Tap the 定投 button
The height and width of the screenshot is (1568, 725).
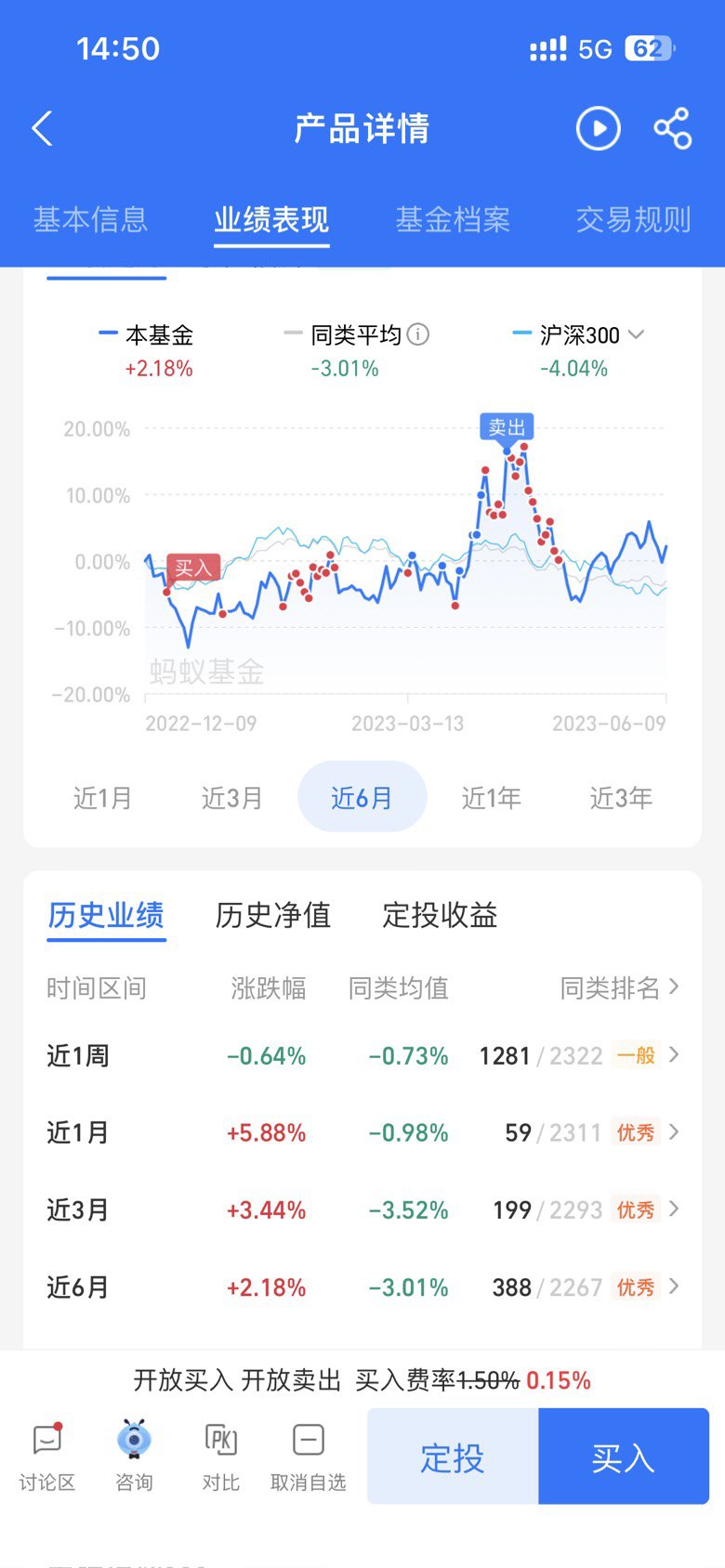point(453,1457)
